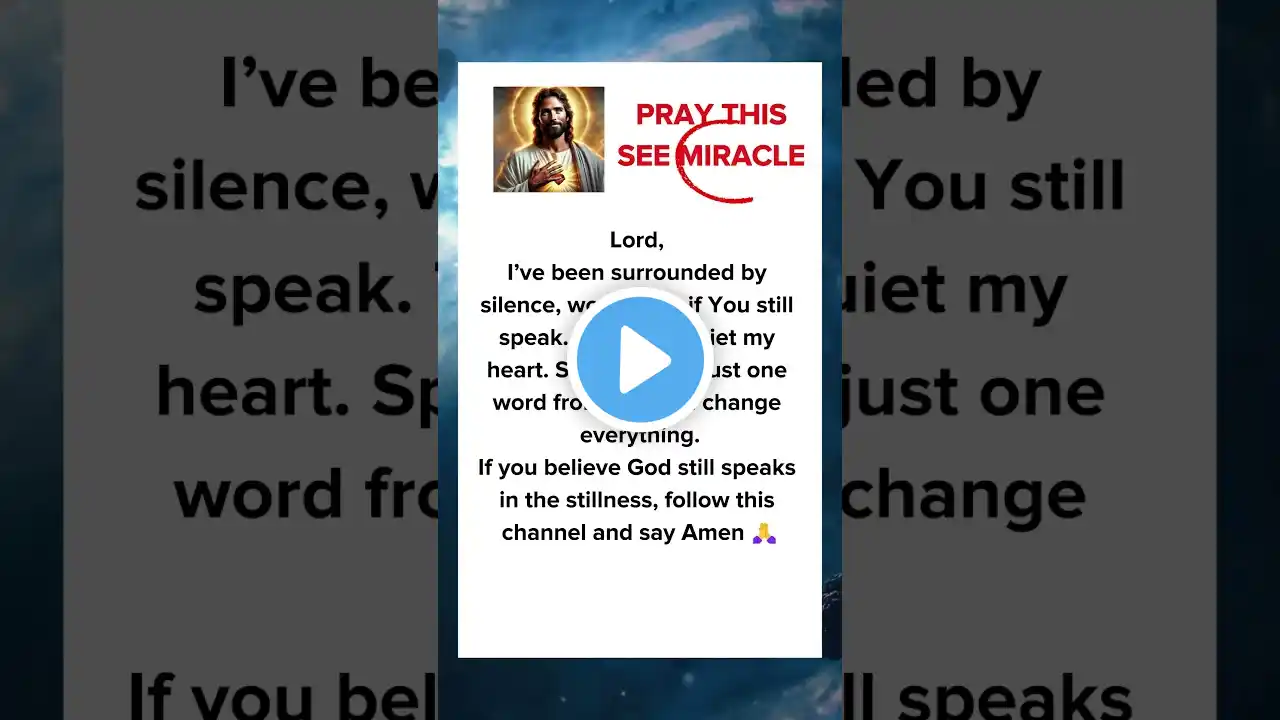Play the prayer video
The width and height of the screenshot is (1280, 720).
pyautogui.click(x=640, y=359)
